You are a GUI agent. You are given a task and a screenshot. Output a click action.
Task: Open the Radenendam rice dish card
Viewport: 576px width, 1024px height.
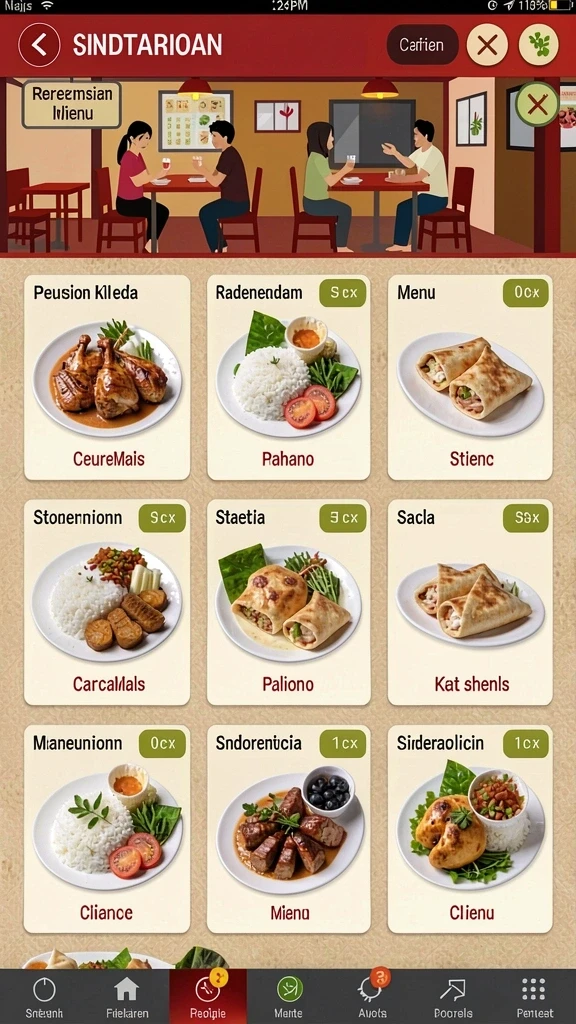click(x=288, y=377)
